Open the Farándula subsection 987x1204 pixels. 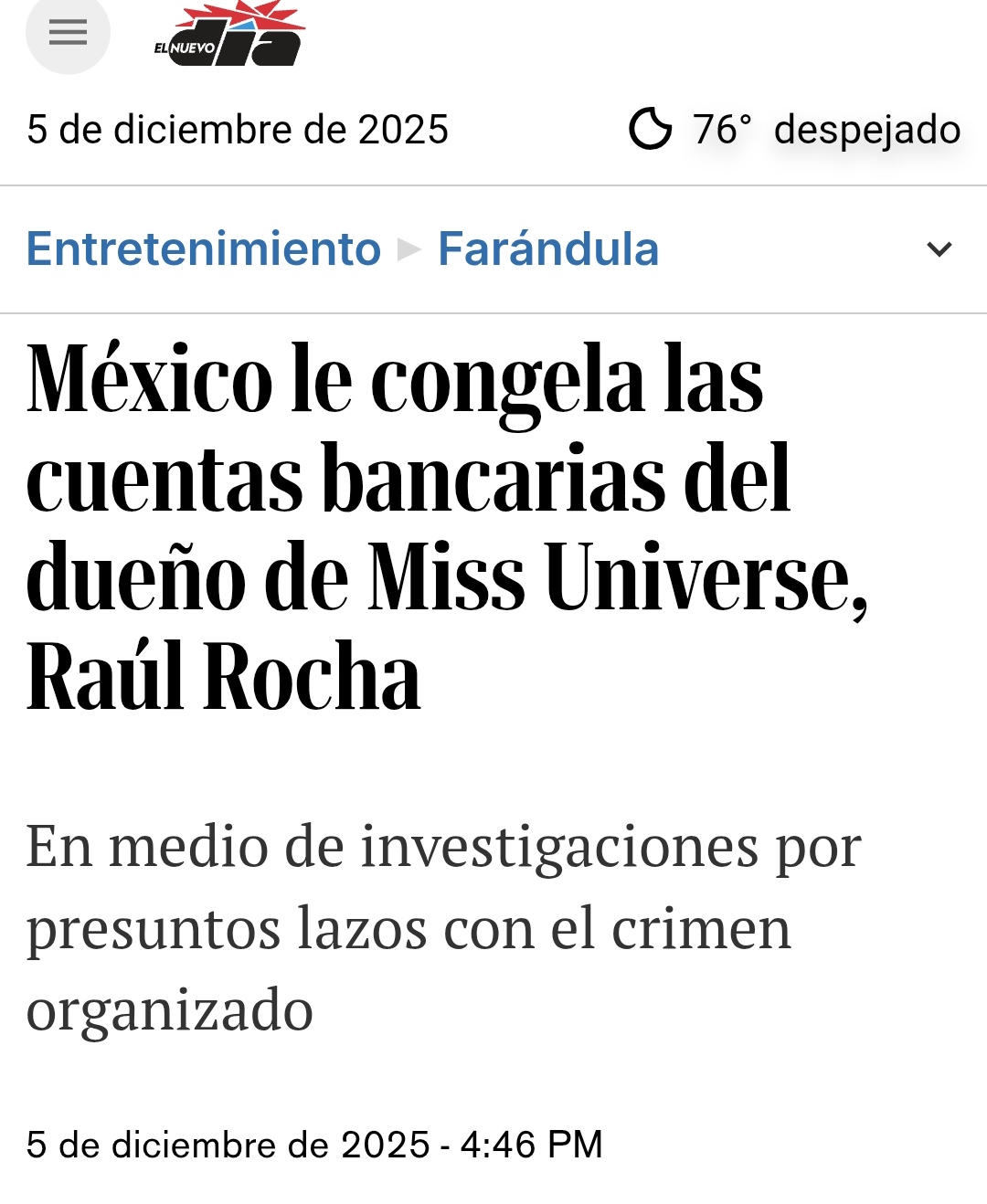(x=548, y=248)
